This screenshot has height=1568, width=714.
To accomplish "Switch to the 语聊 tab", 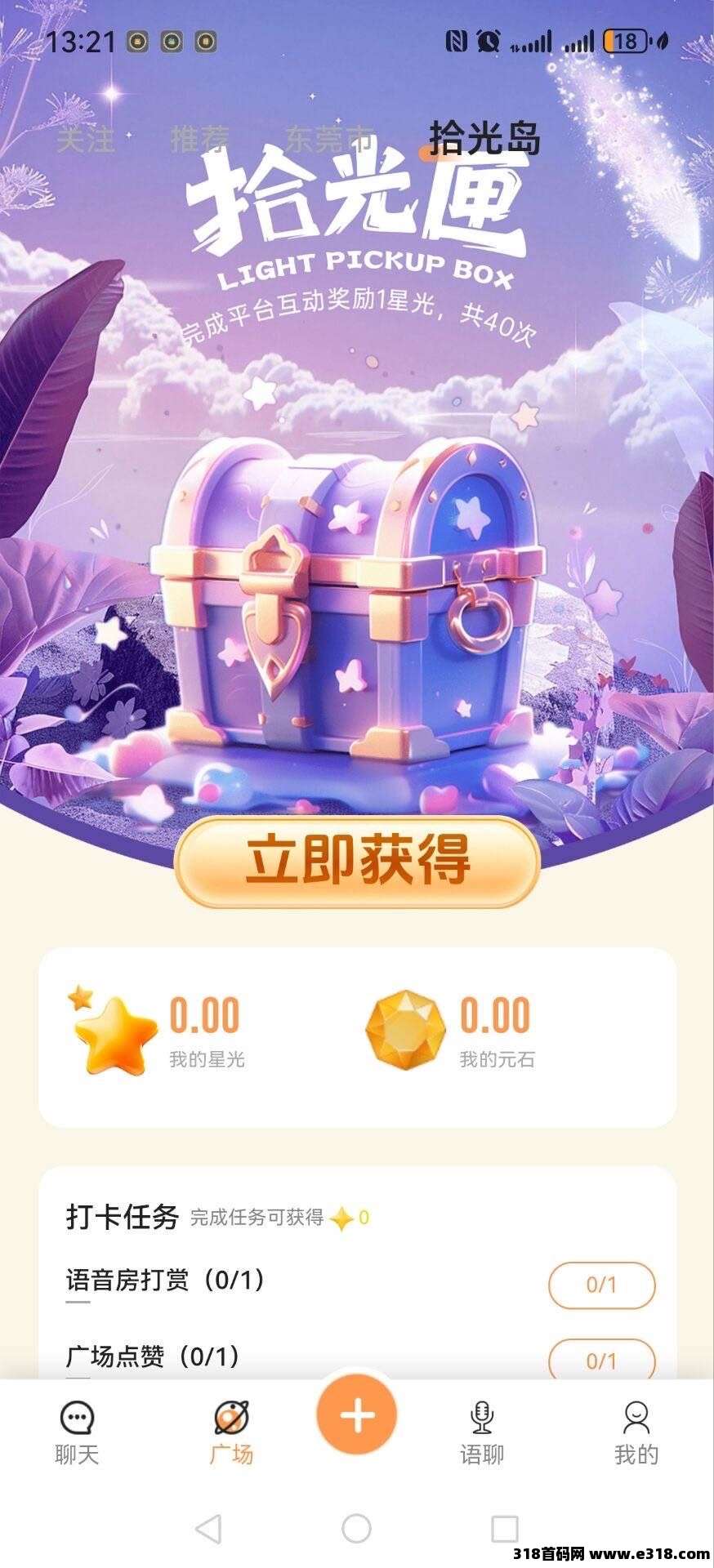I will 482,1433.
